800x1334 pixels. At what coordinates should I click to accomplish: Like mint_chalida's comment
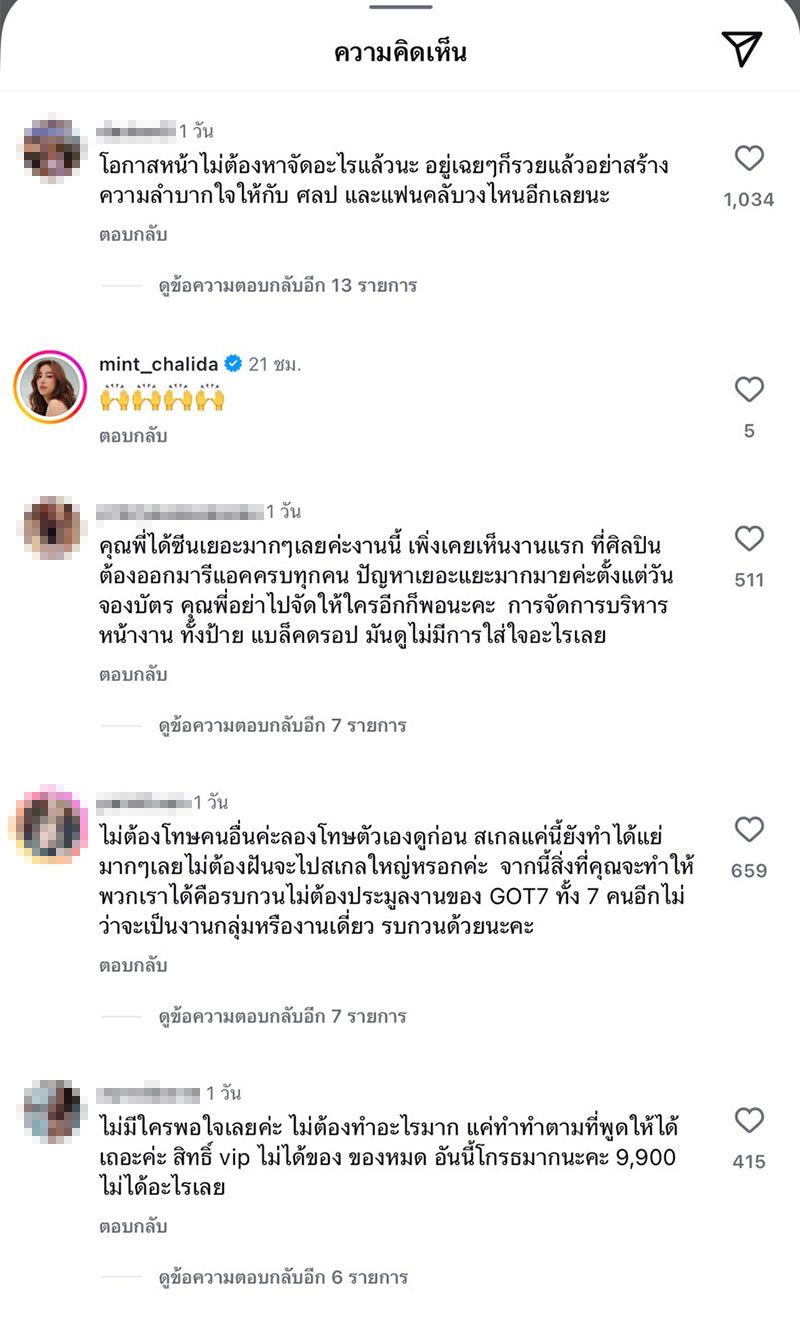pyautogui.click(x=749, y=390)
